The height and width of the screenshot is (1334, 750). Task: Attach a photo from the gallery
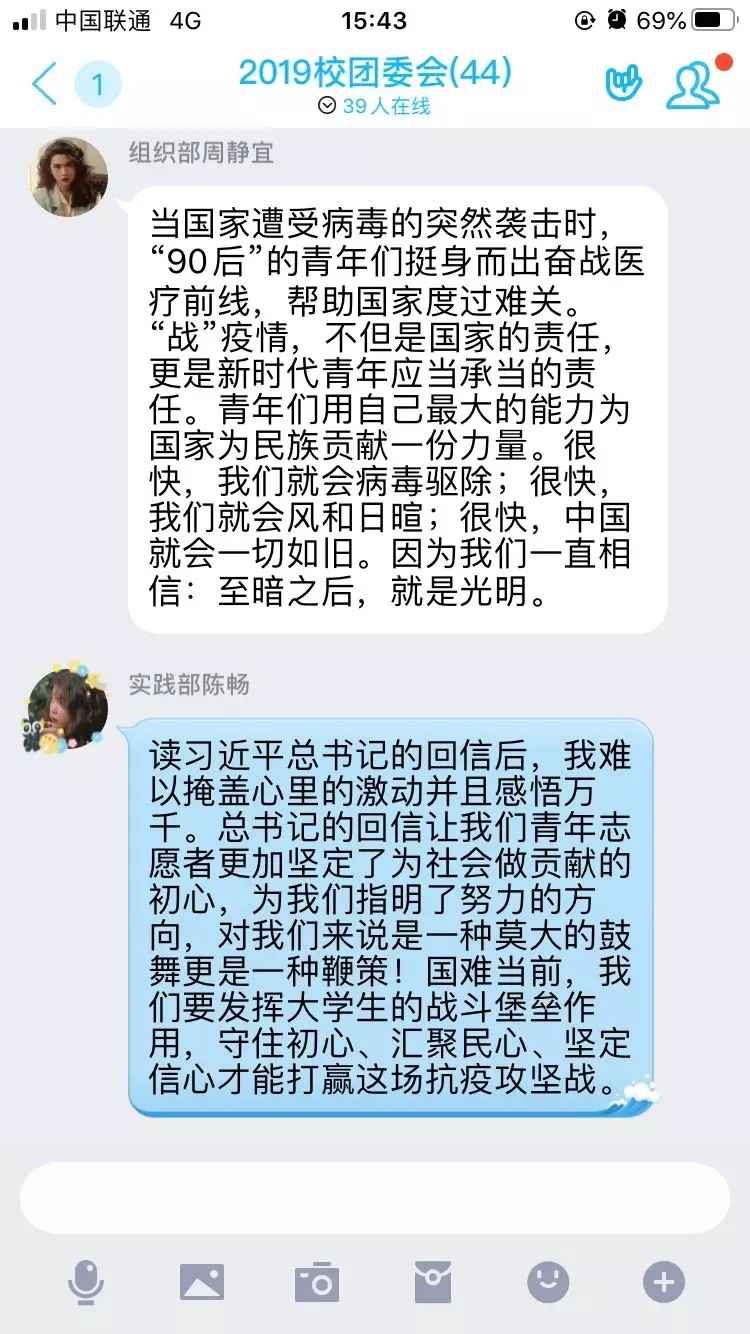click(202, 1282)
